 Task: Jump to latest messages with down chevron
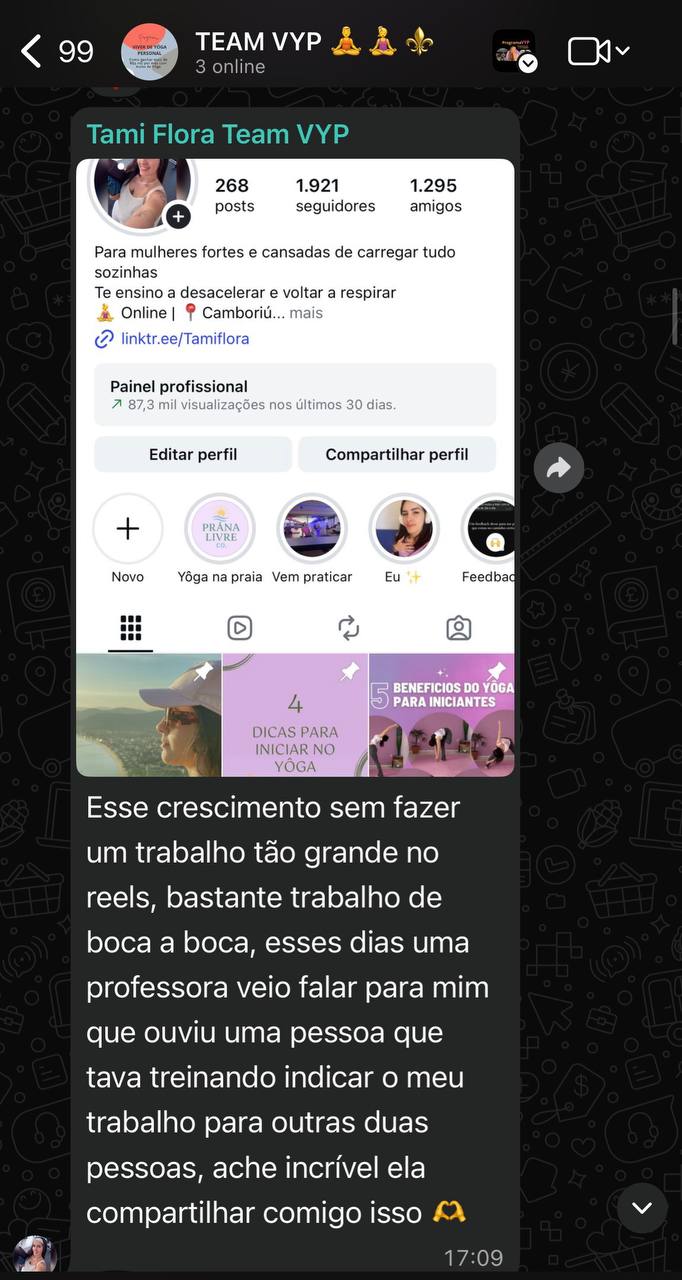[x=642, y=1208]
